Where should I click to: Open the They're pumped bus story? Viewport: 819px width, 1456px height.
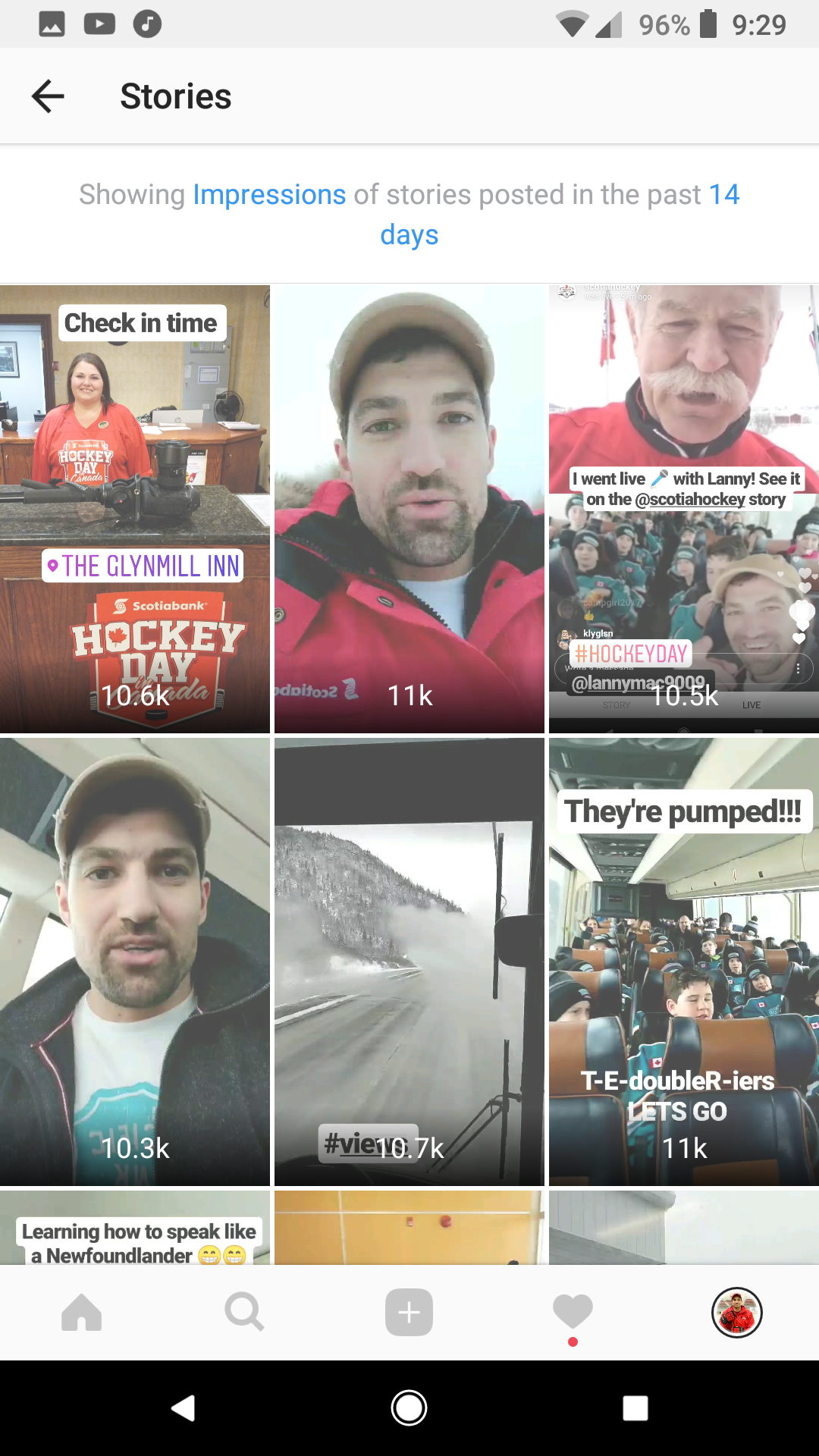pos(683,961)
